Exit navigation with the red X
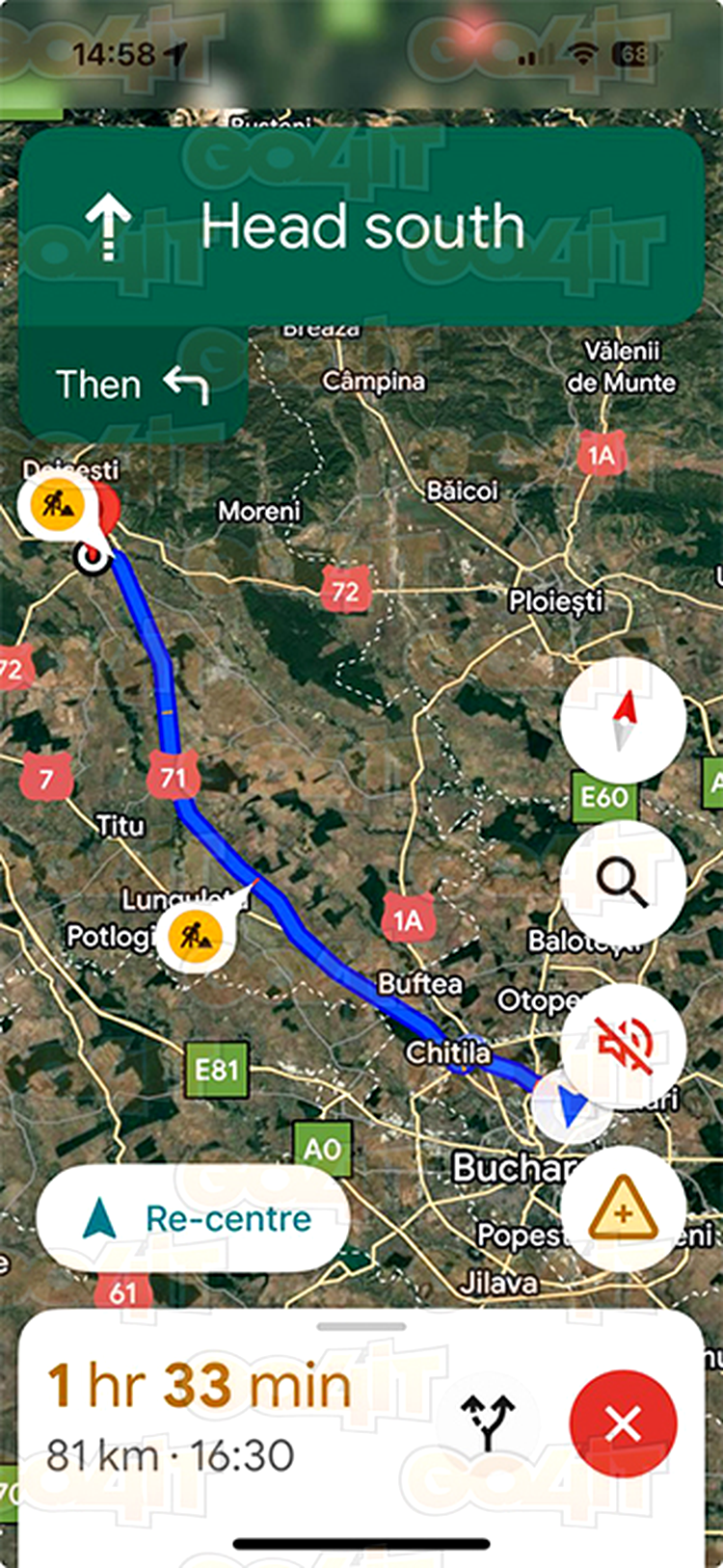The image size is (723, 1568). (x=623, y=1422)
